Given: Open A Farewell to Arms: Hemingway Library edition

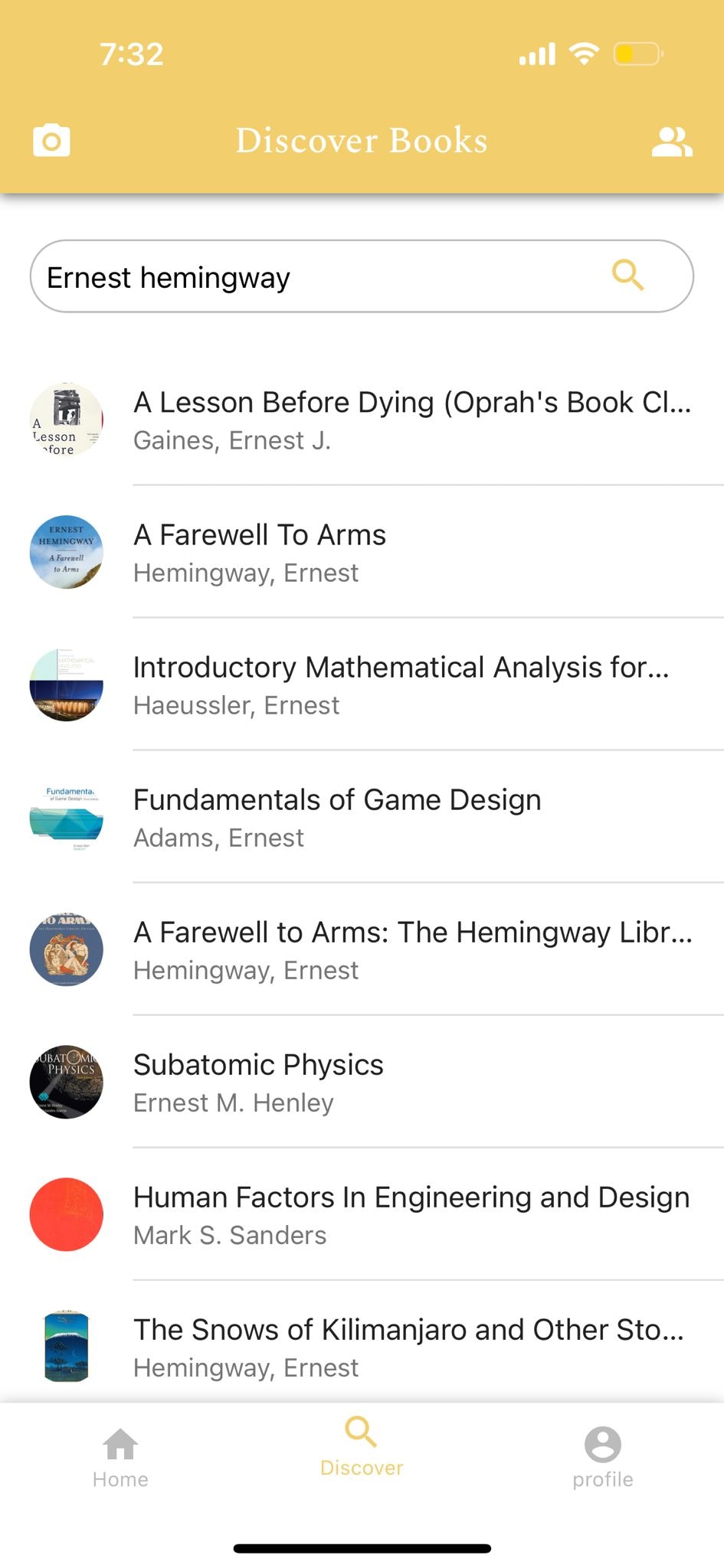Looking at the screenshot, I should (412, 949).
